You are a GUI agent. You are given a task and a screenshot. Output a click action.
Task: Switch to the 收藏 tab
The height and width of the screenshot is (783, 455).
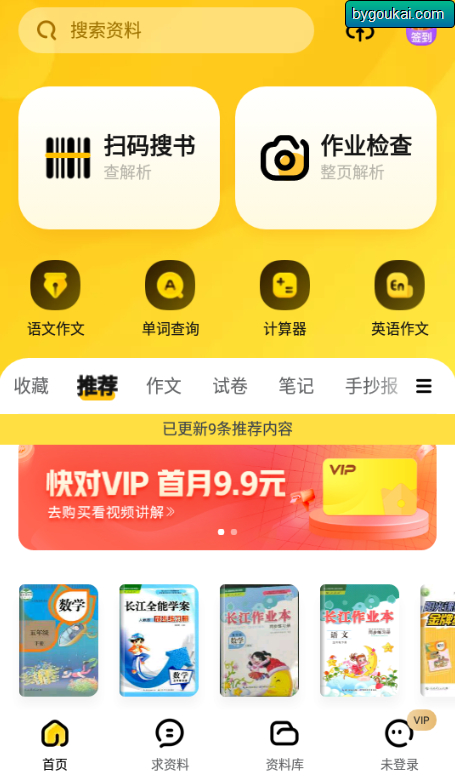point(31,386)
